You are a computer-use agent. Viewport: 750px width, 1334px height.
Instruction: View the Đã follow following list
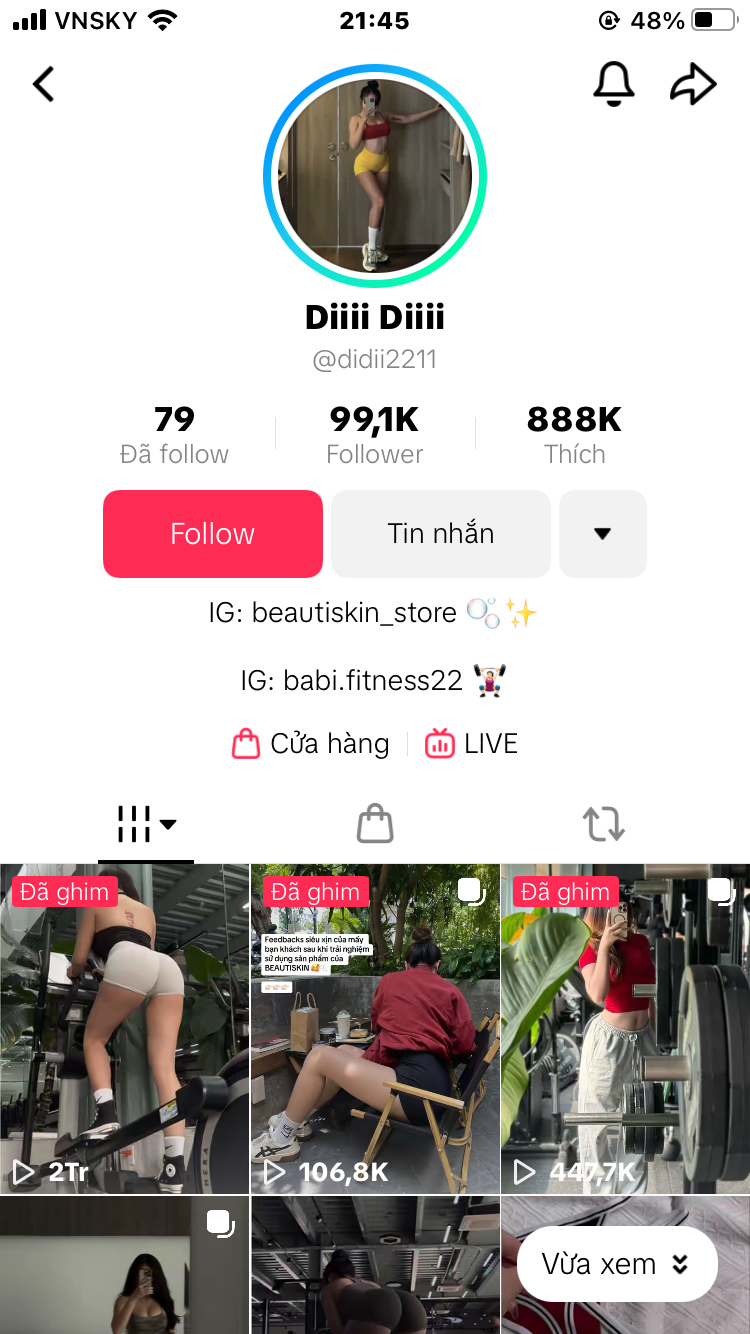(174, 435)
